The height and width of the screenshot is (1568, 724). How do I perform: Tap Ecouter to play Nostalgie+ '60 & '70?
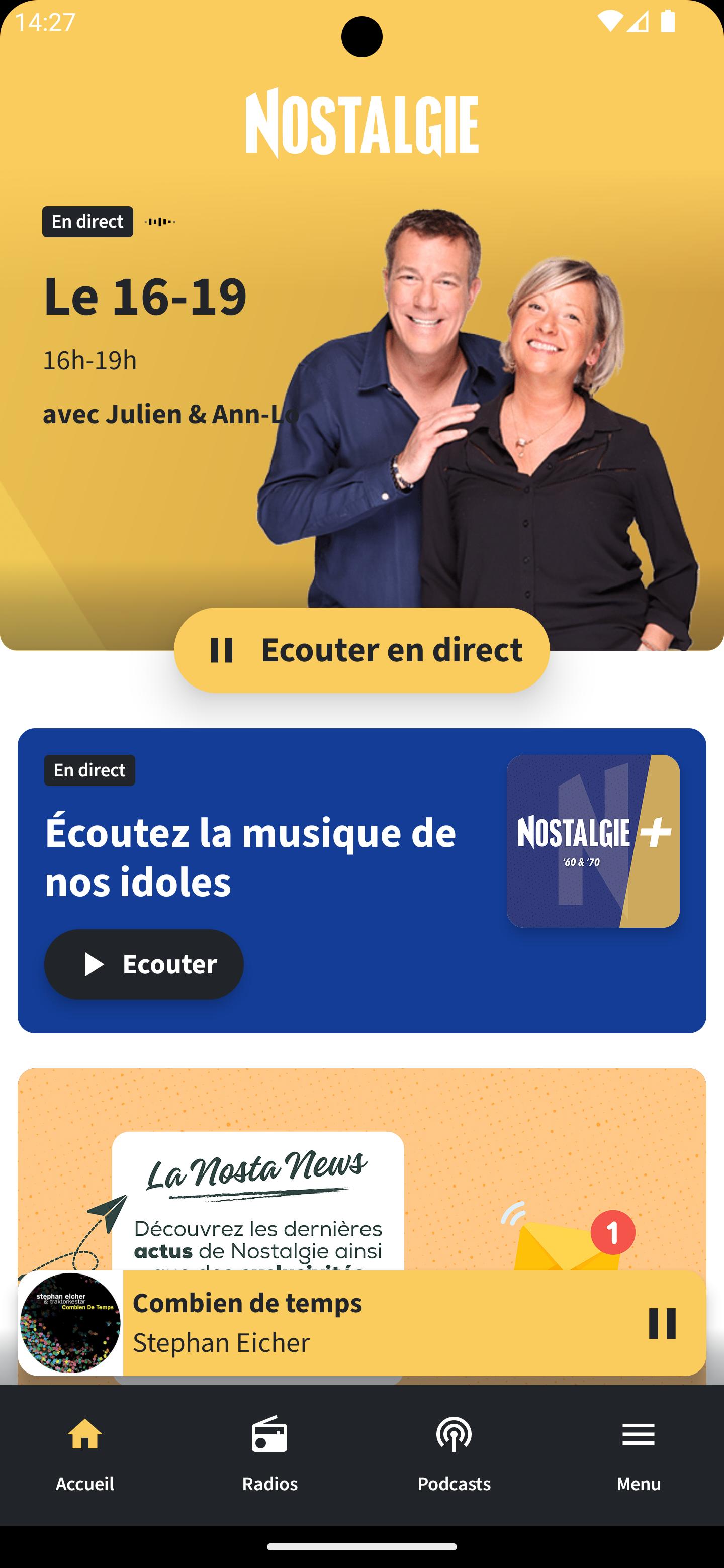tap(144, 963)
